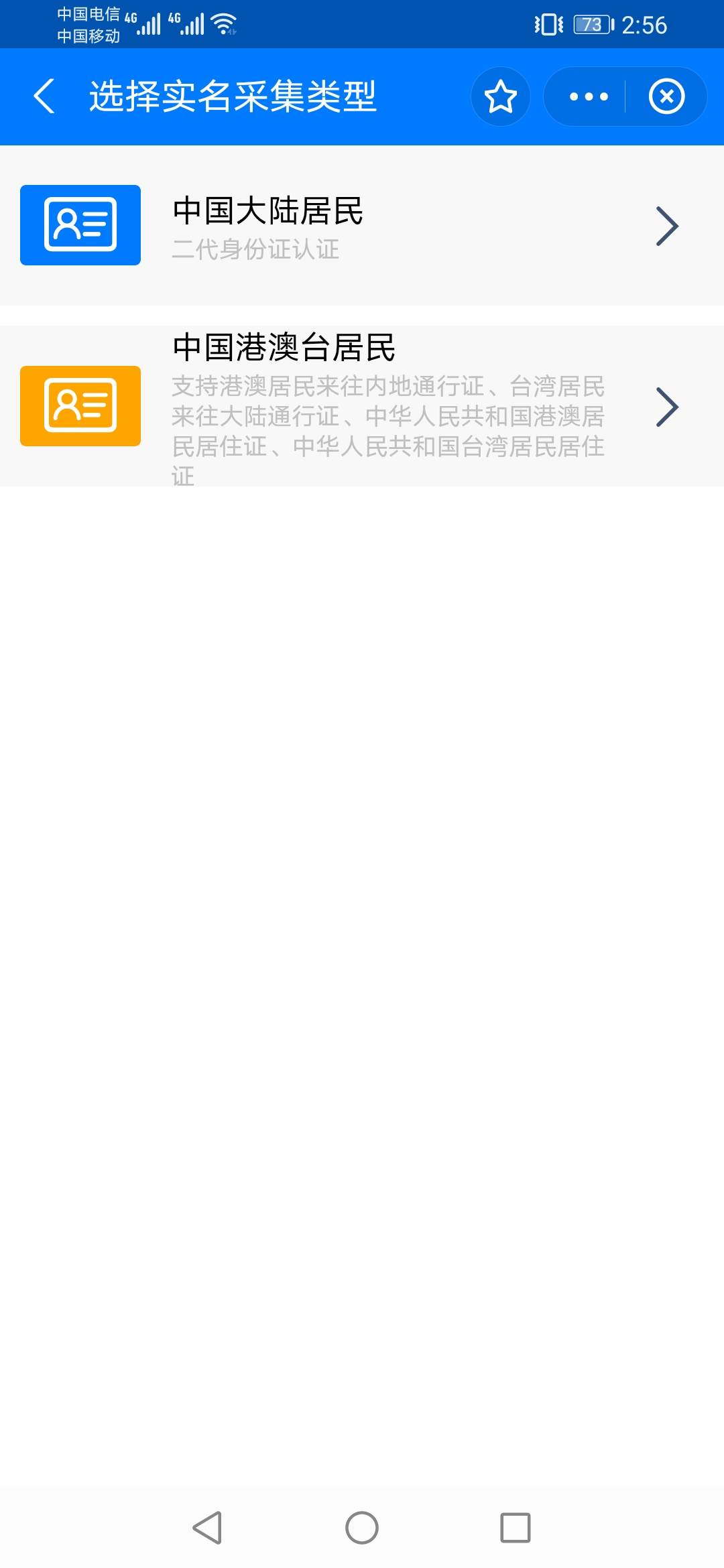Expand the 中国港澳台居民 row via its right chevron

pos(667,405)
